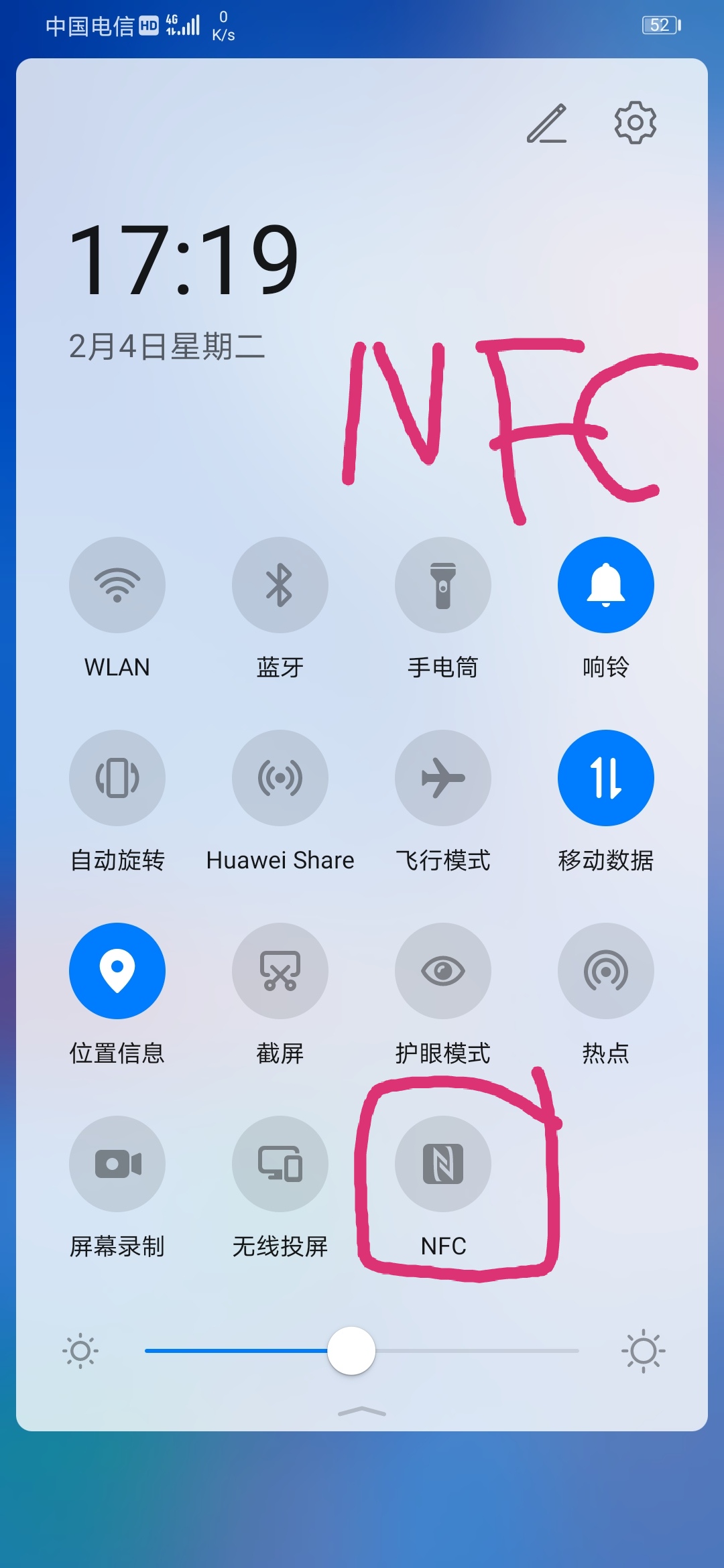
Task: Enable Bluetooth (蓝牙)
Action: [x=280, y=584]
